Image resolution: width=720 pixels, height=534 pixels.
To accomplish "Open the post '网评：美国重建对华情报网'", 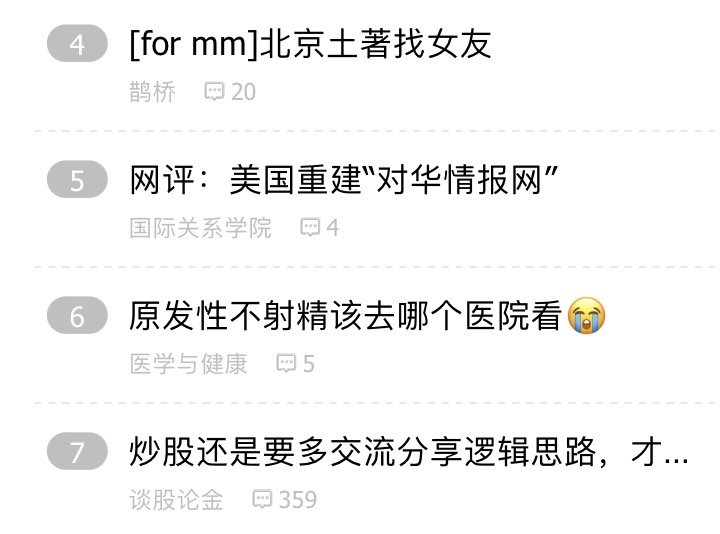I will click(x=343, y=181).
